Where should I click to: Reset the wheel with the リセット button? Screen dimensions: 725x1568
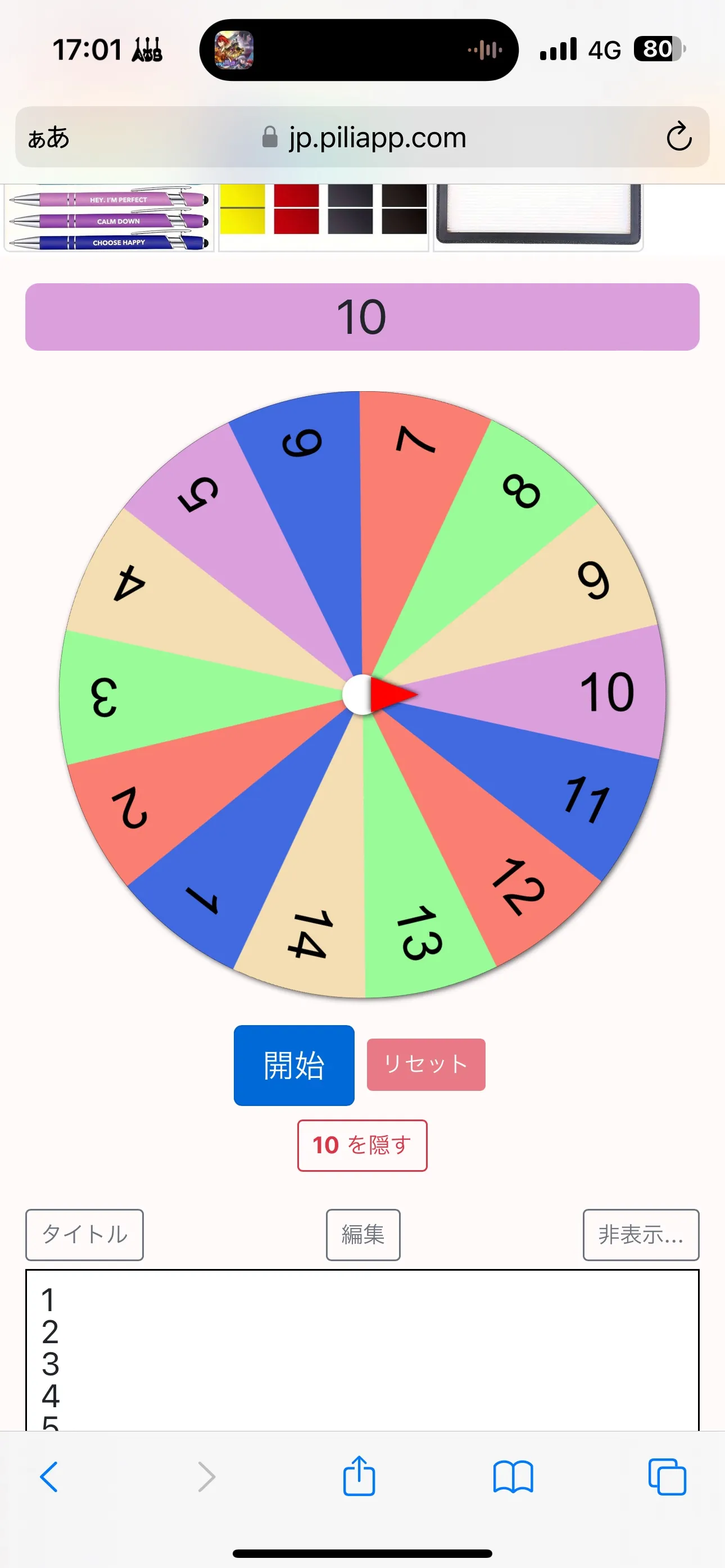[x=425, y=1064]
